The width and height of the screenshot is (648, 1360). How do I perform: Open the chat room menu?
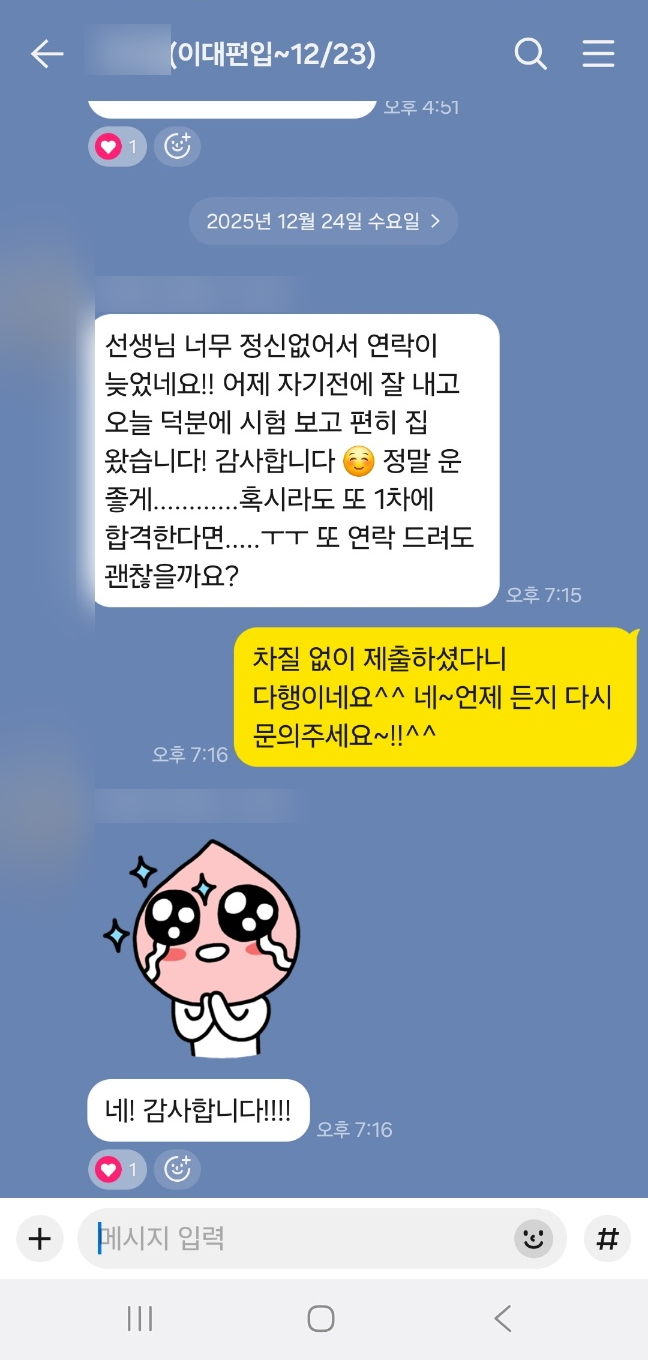[598, 54]
